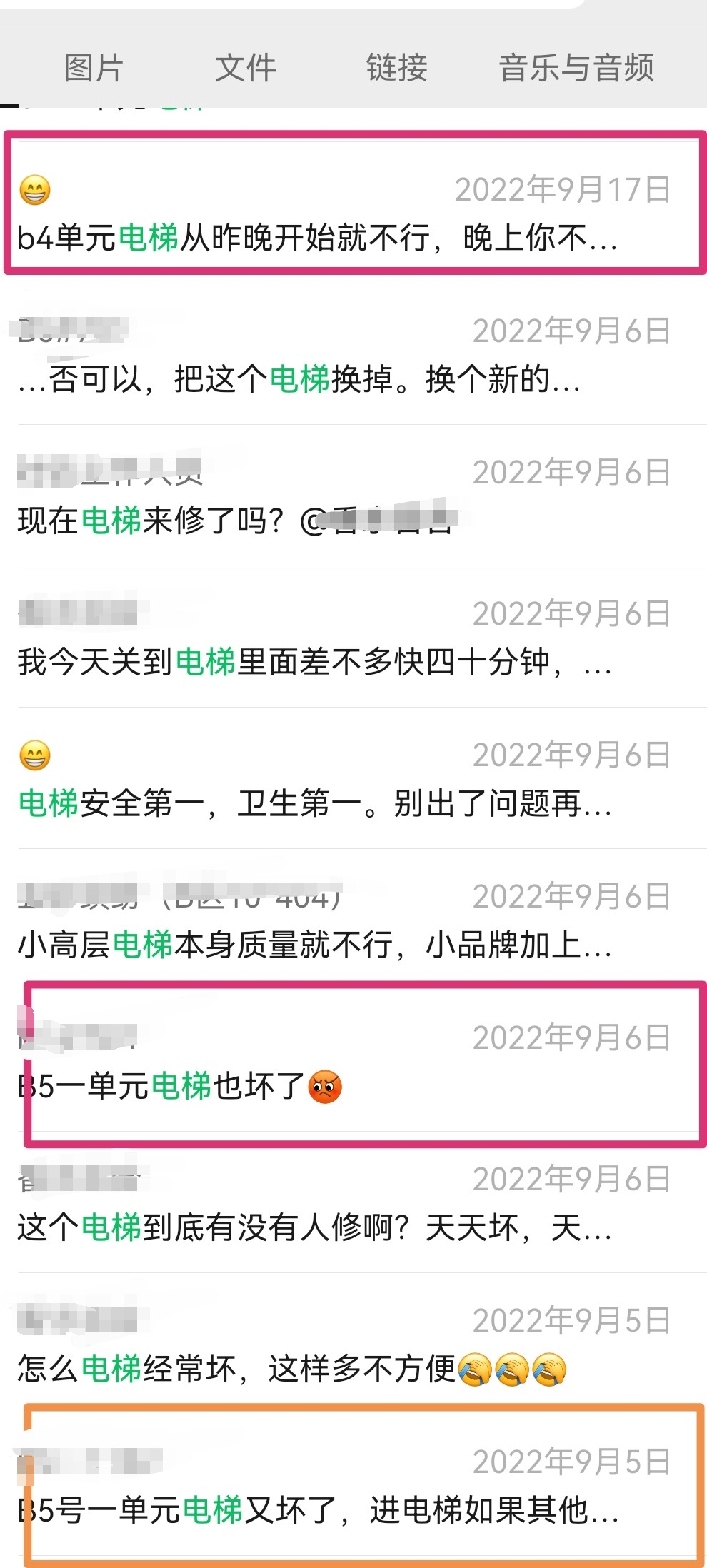Open message 这个电梯到底有没有人修啊?
This screenshot has height=1568, width=707.
click(314, 1227)
